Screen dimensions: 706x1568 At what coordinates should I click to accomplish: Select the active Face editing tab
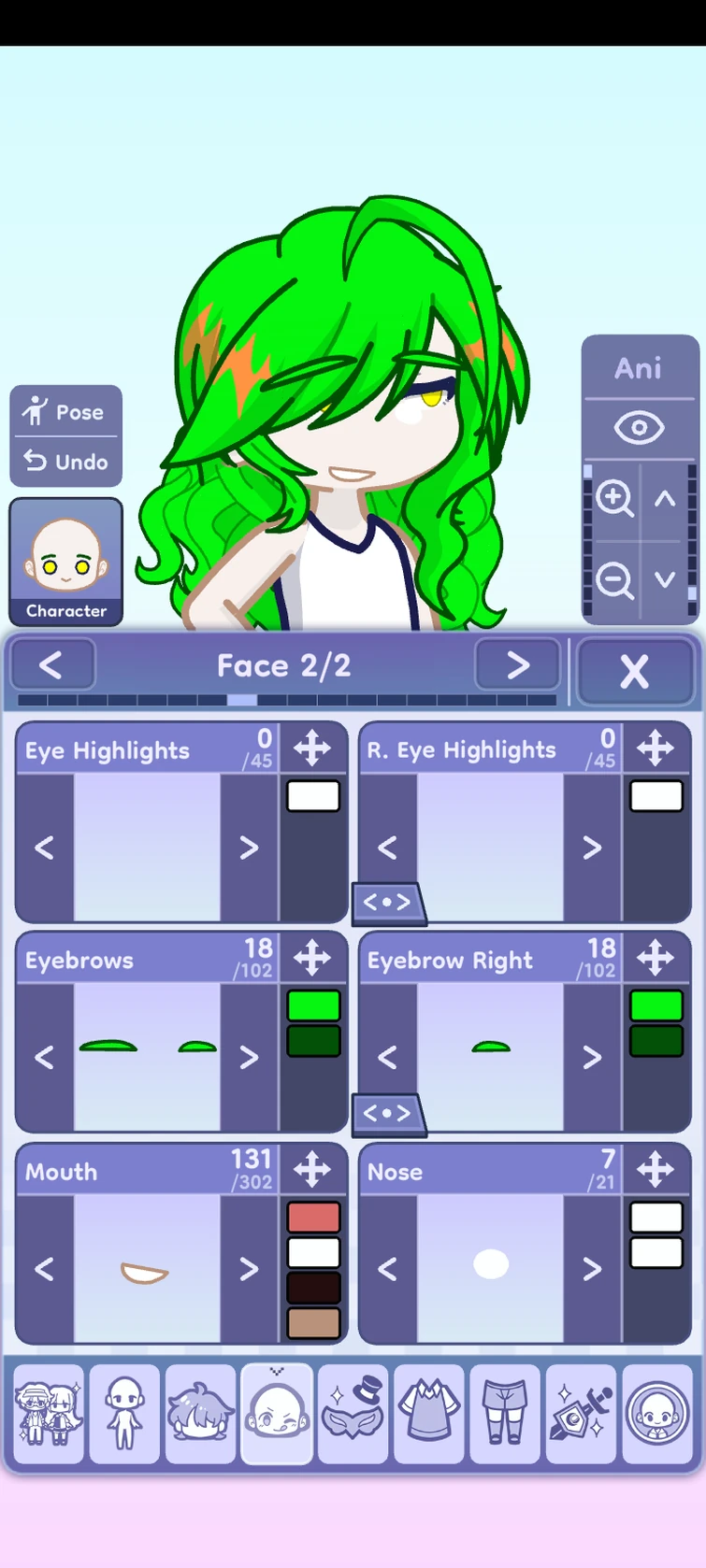pyautogui.click(x=276, y=1414)
